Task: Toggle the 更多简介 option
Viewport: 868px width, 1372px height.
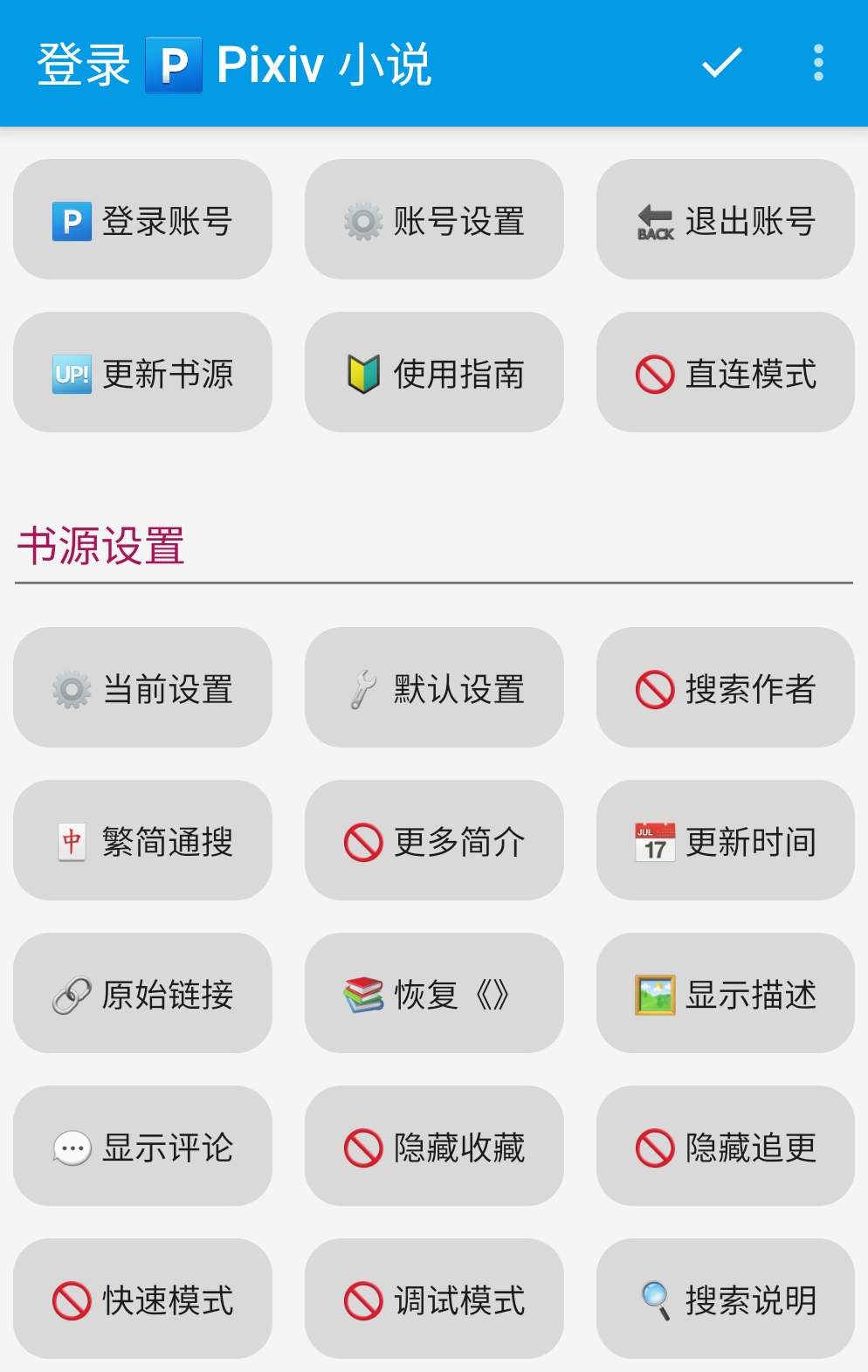Action: click(434, 840)
